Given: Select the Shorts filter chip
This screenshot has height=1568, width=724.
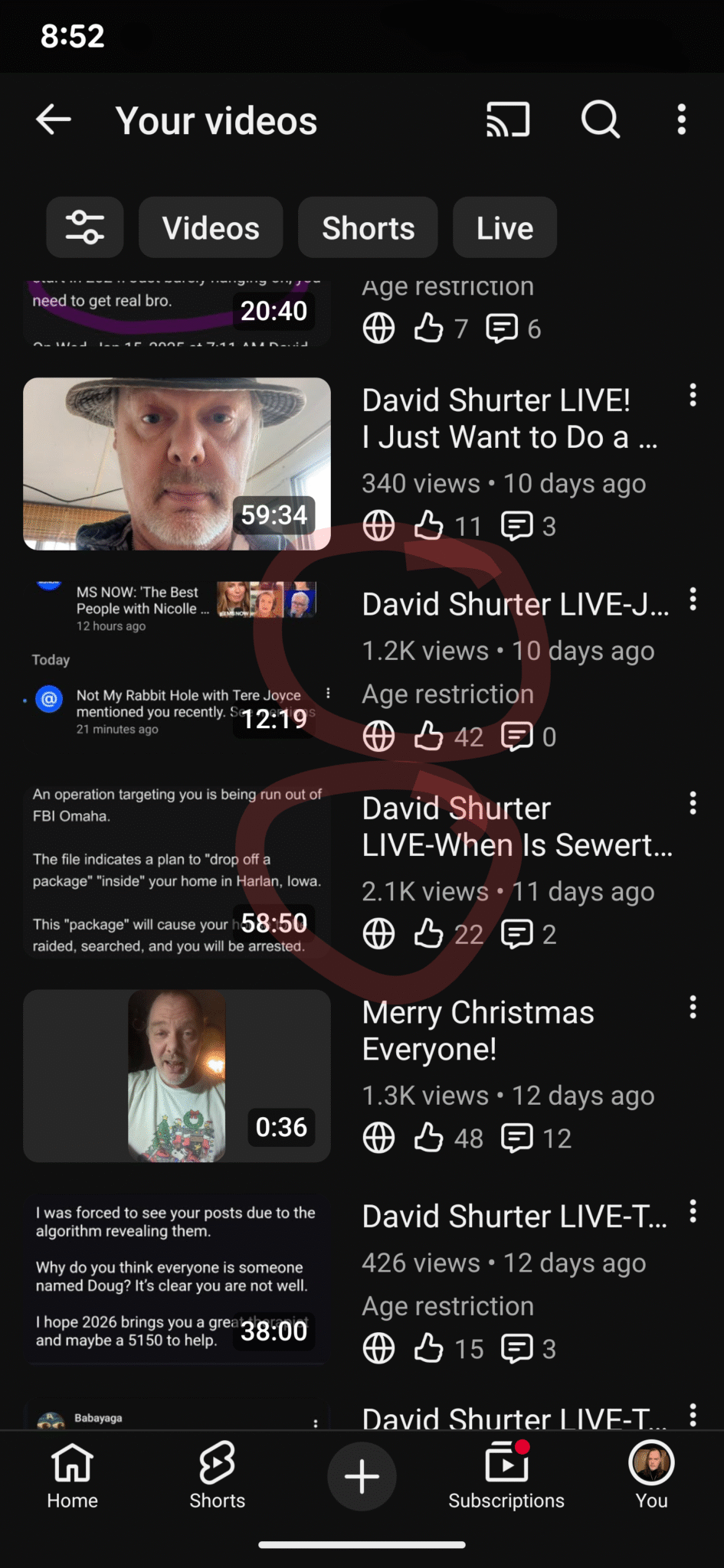Looking at the screenshot, I should pyautogui.click(x=368, y=227).
